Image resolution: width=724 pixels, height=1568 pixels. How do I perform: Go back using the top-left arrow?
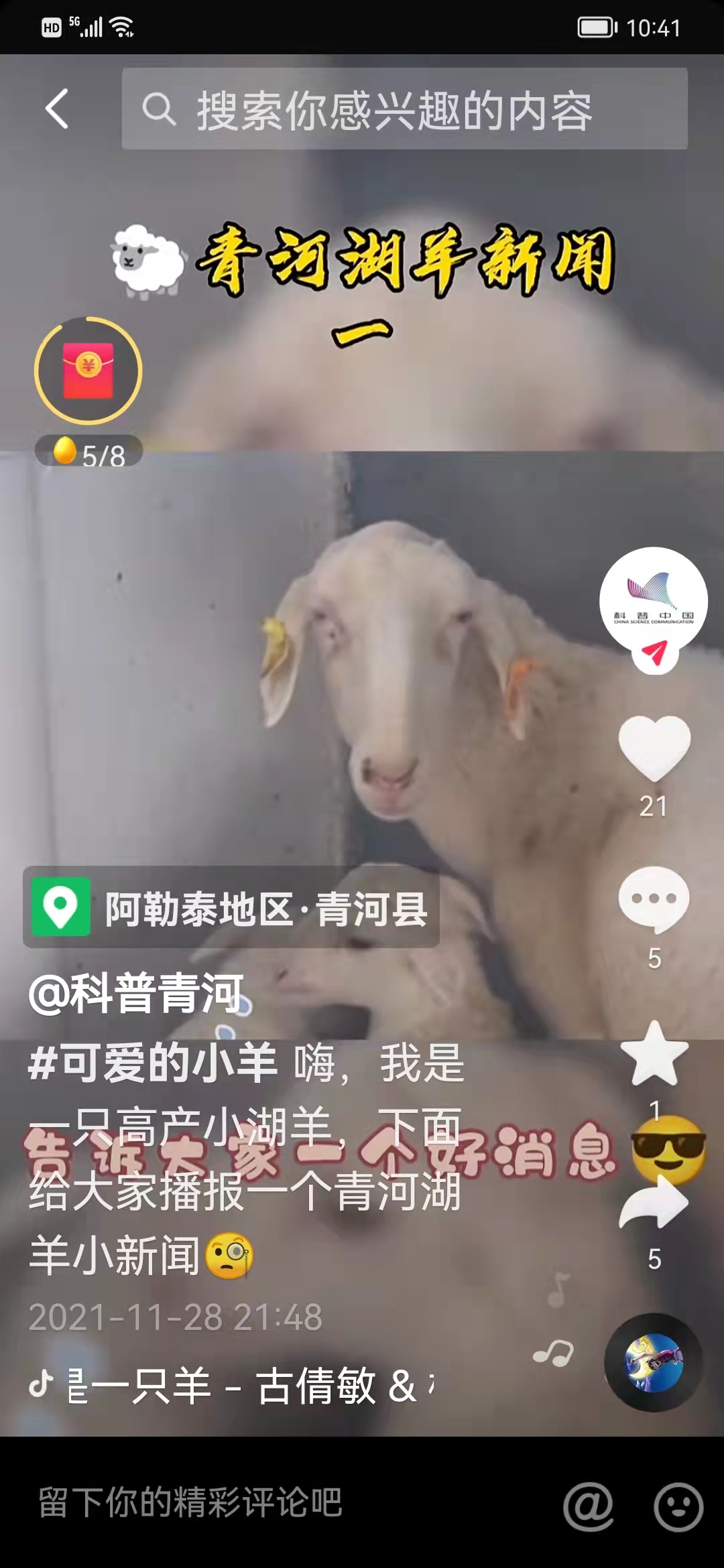click(57, 109)
